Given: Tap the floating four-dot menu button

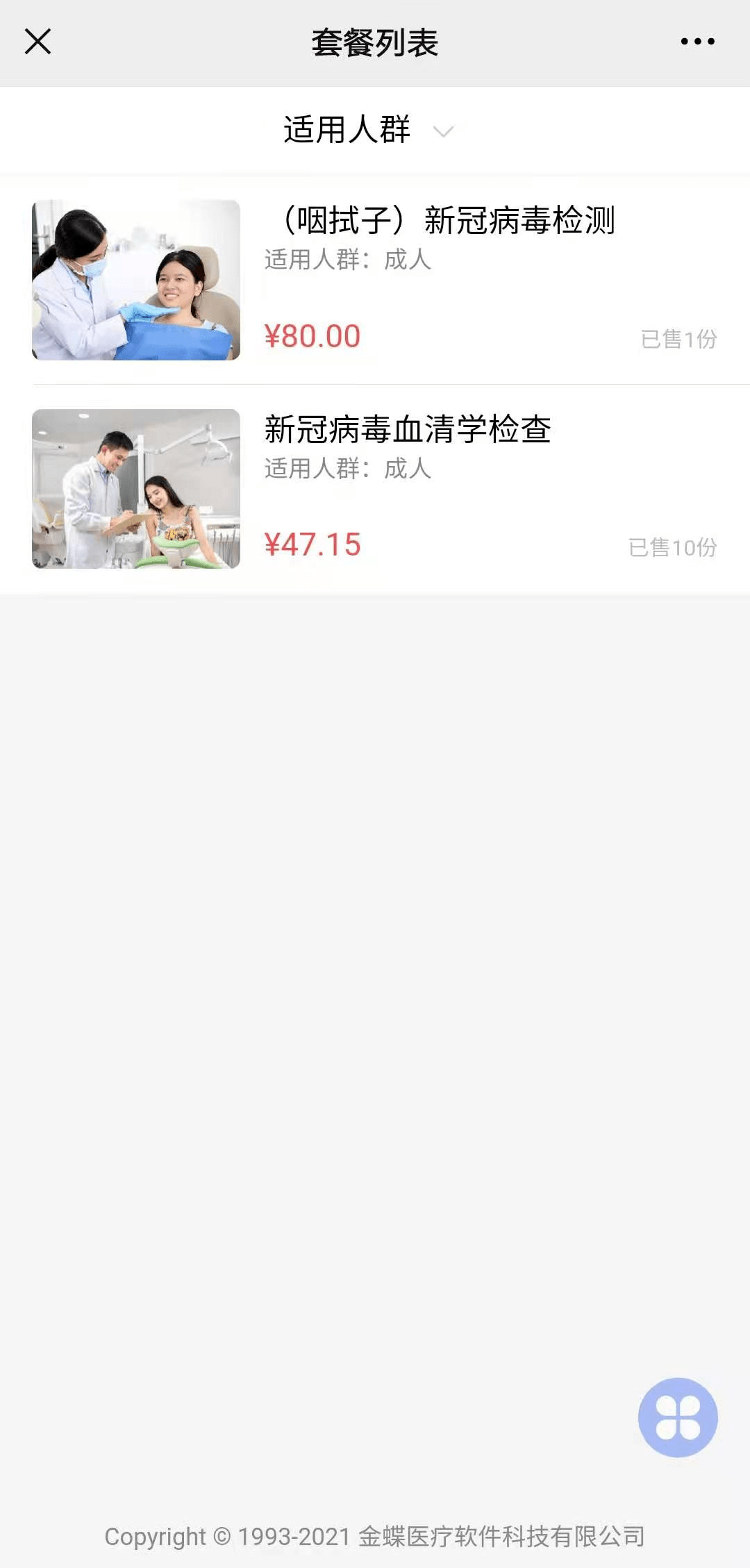Looking at the screenshot, I should (677, 1417).
